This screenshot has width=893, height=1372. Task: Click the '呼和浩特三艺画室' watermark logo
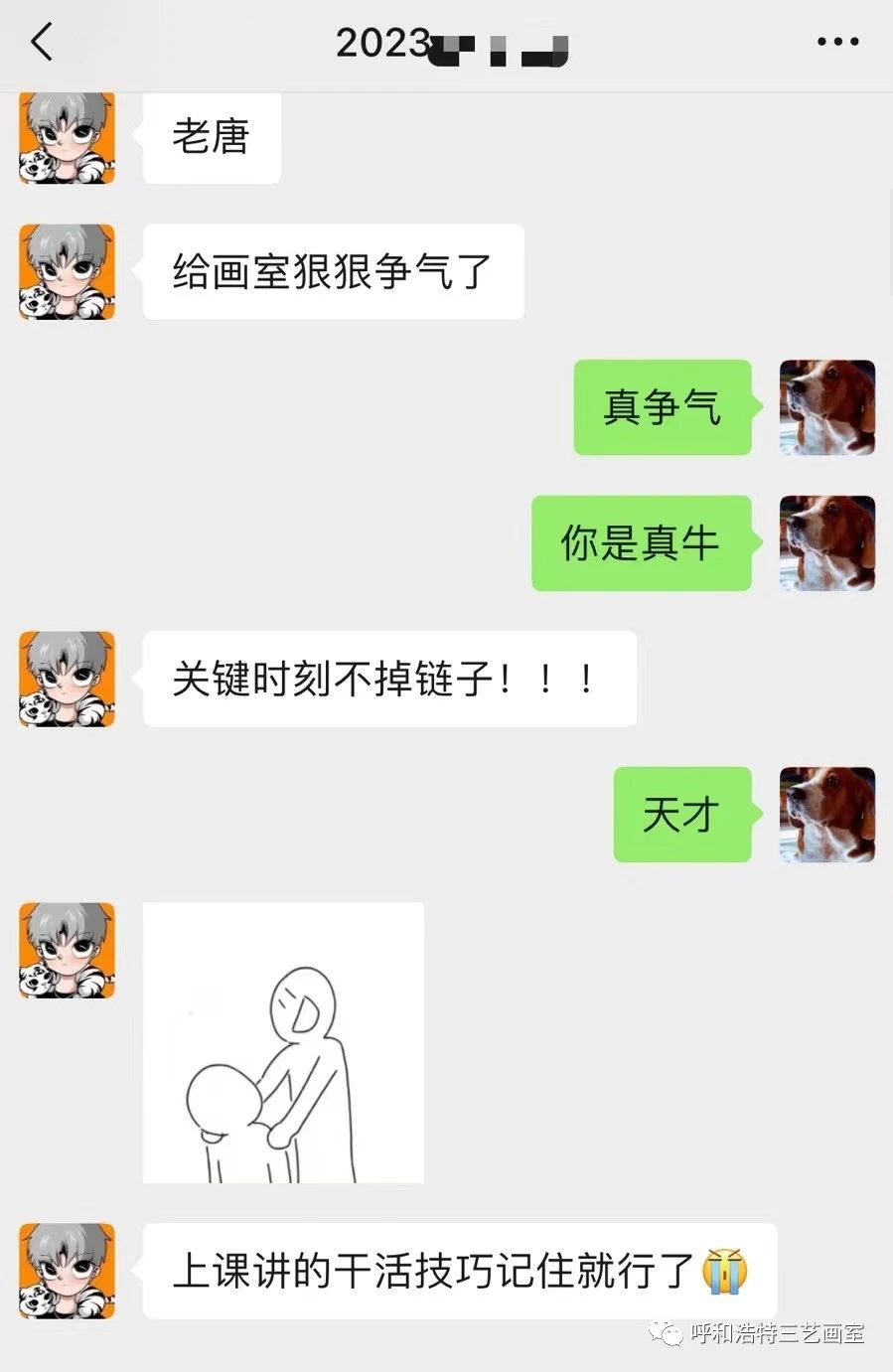pyautogui.click(x=763, y=1337)
